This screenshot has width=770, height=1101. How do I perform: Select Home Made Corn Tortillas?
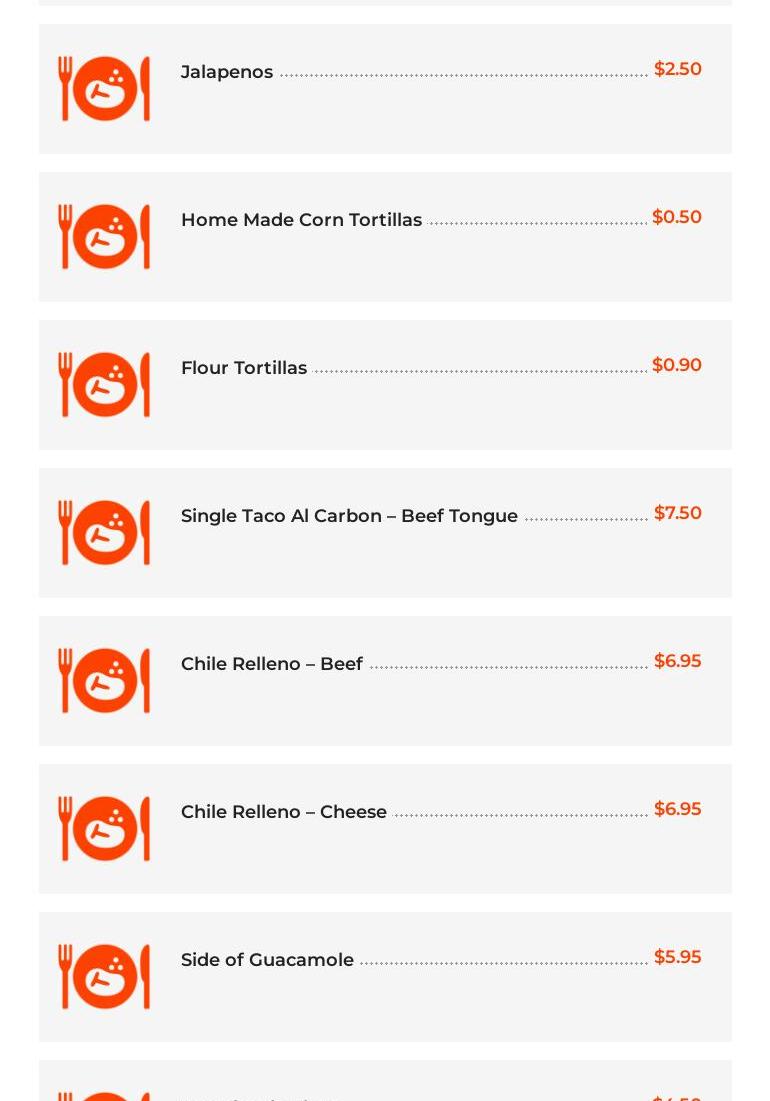pyautogui.click(x=301, y=220)
